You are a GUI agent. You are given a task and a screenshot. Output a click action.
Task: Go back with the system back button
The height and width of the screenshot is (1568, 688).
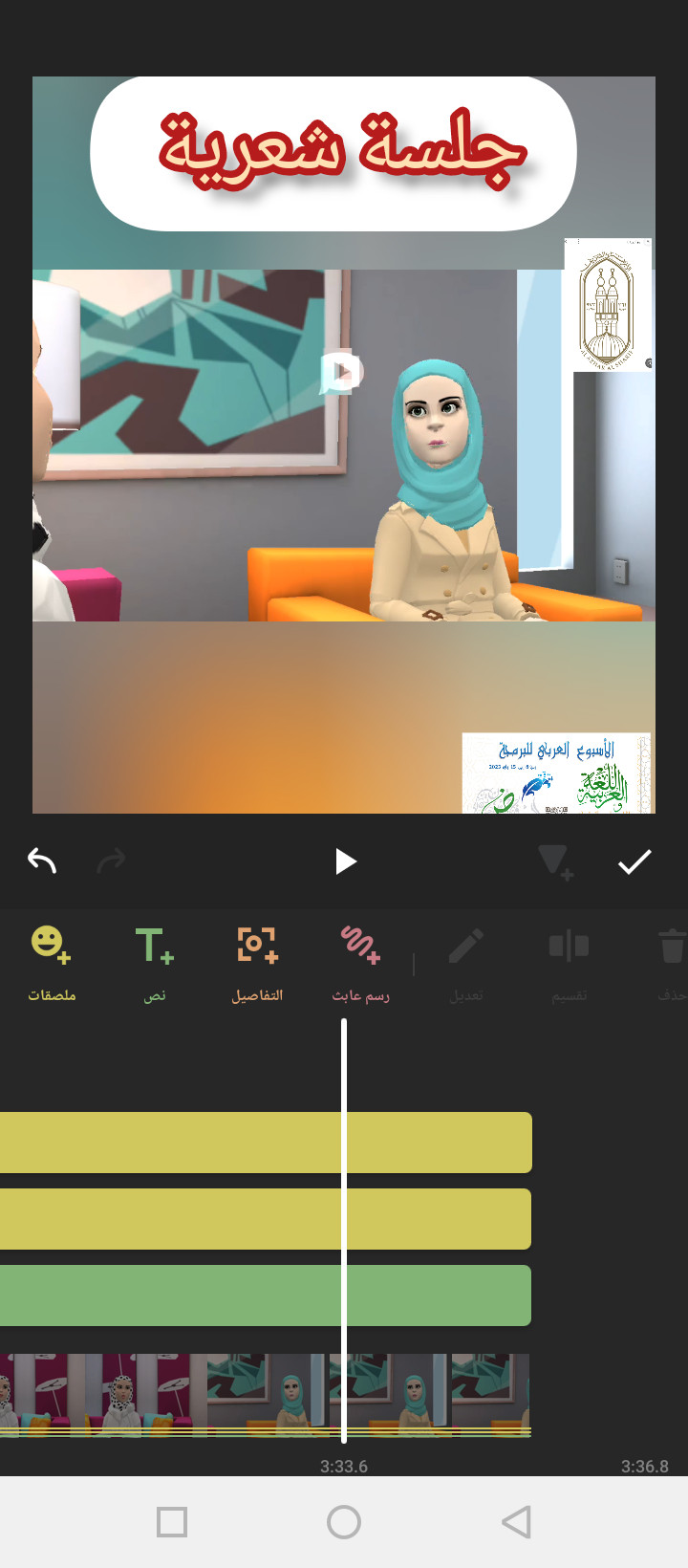(x=516, y=1521)
